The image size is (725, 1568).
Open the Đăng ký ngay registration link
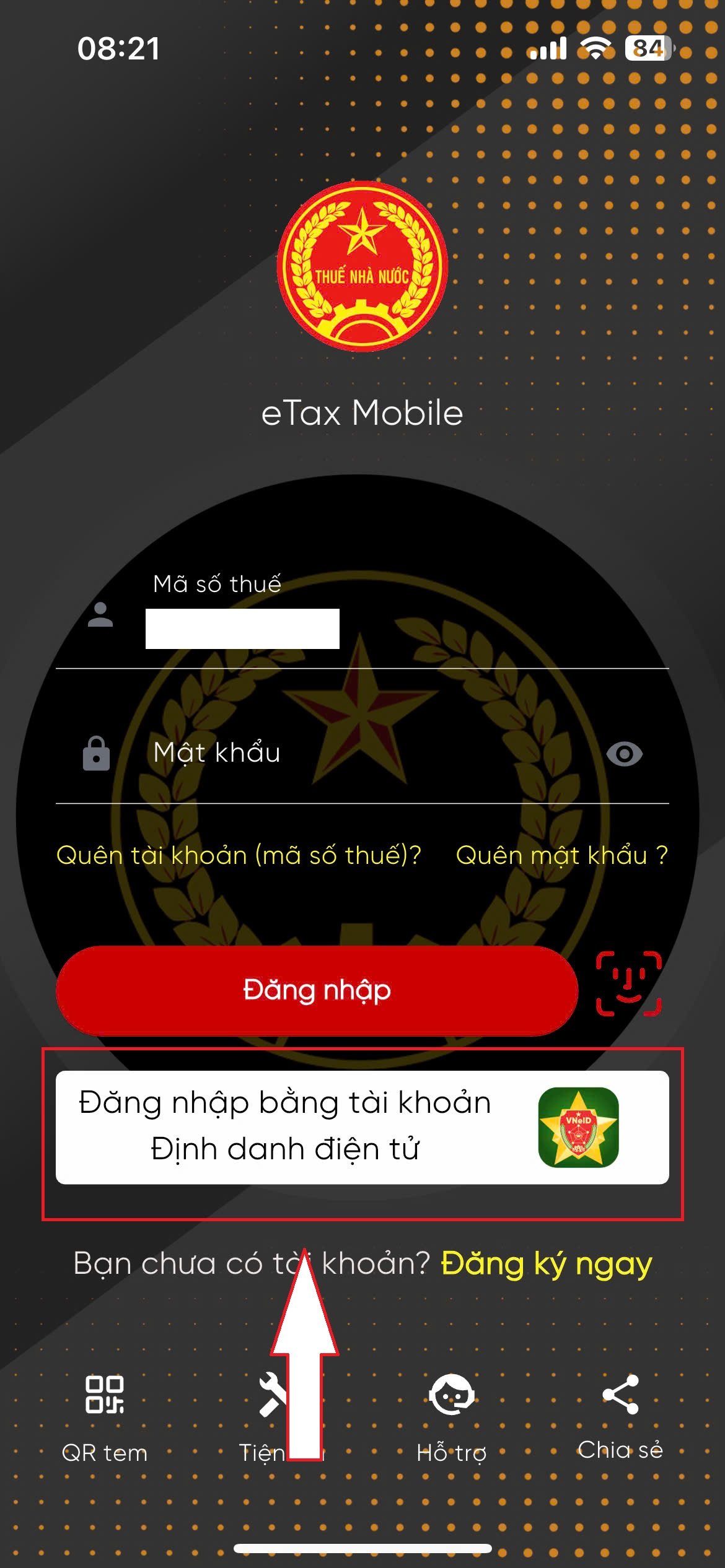tap(546, 1264)
